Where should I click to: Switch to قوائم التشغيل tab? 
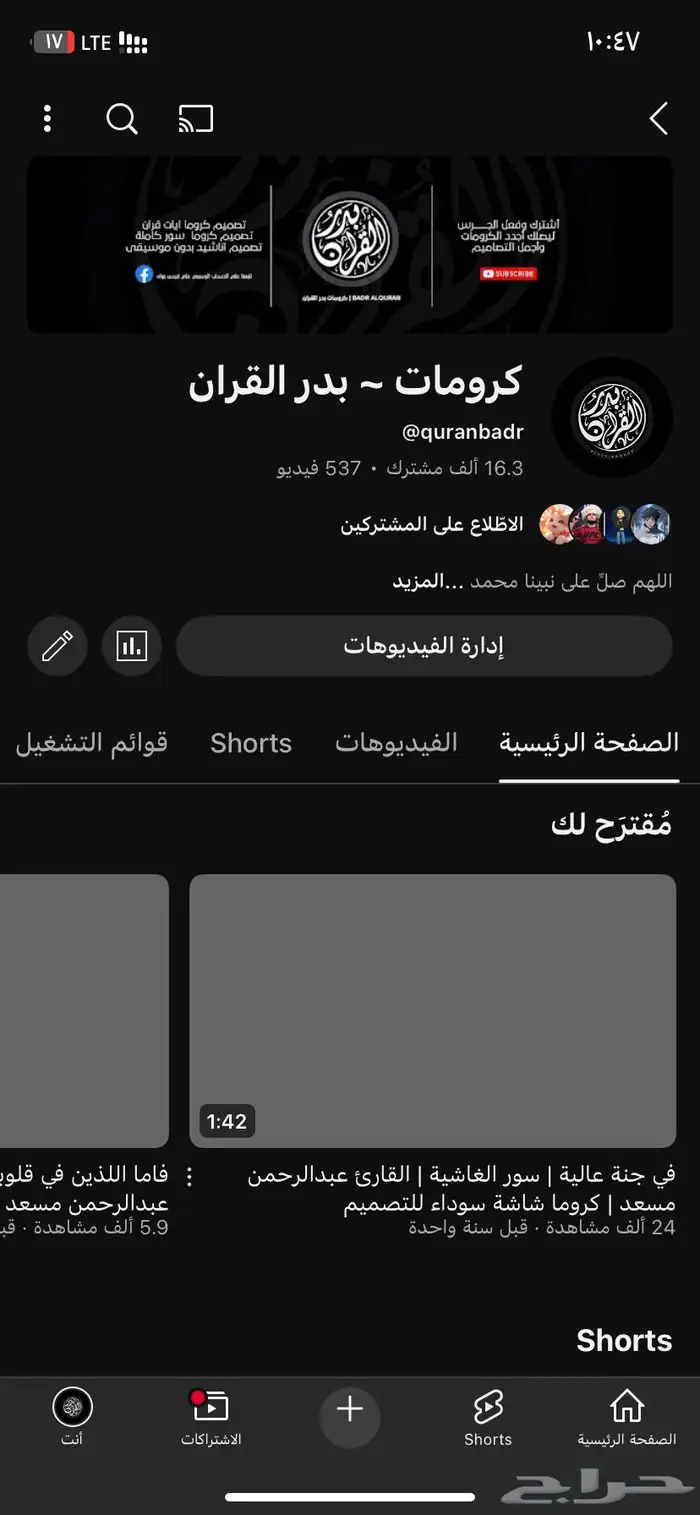point(92,743)
